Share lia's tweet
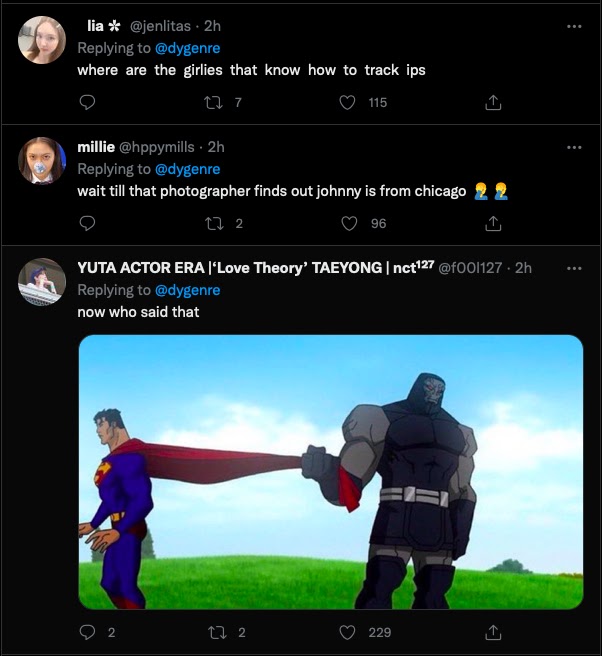The image size is (602, 656). pyautogui.click(x=492, y=102)
